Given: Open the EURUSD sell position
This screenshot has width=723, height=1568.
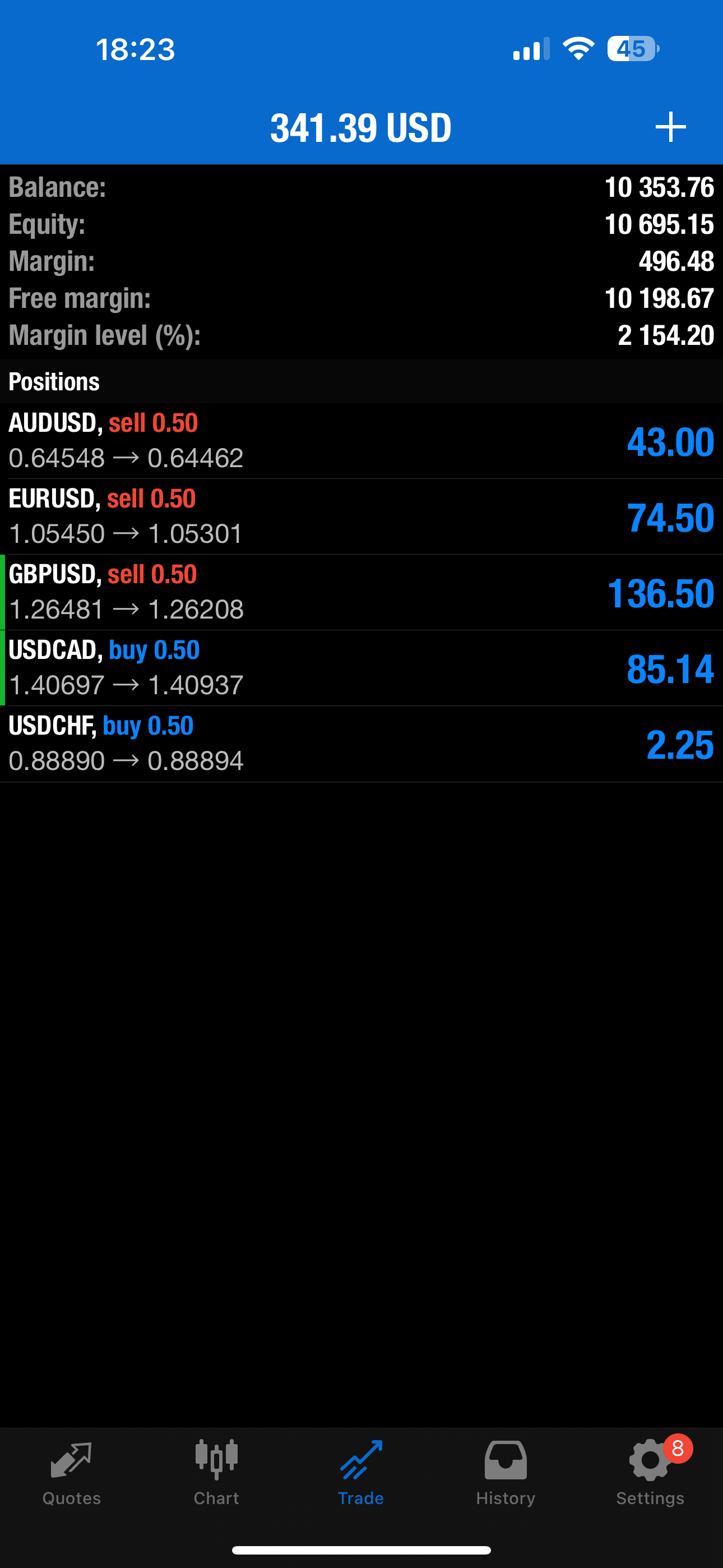Looking at the screenshot, I should click(361, 516).
